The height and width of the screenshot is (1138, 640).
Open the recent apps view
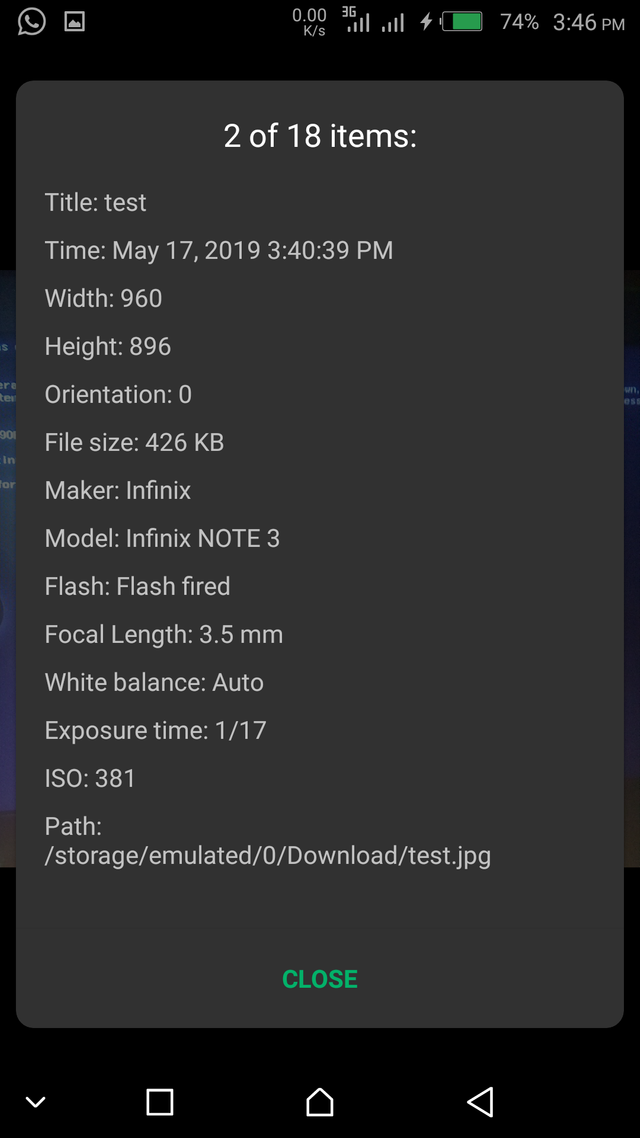coord(160,1102)
